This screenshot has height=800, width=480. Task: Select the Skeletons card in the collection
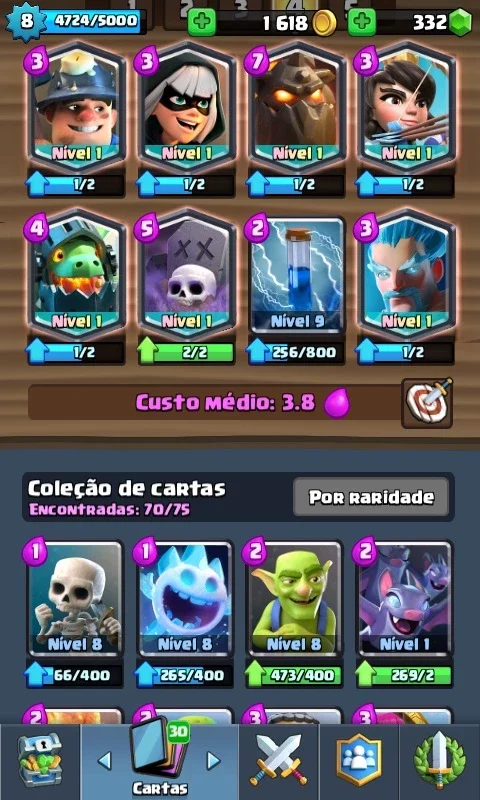coord(75,599)
